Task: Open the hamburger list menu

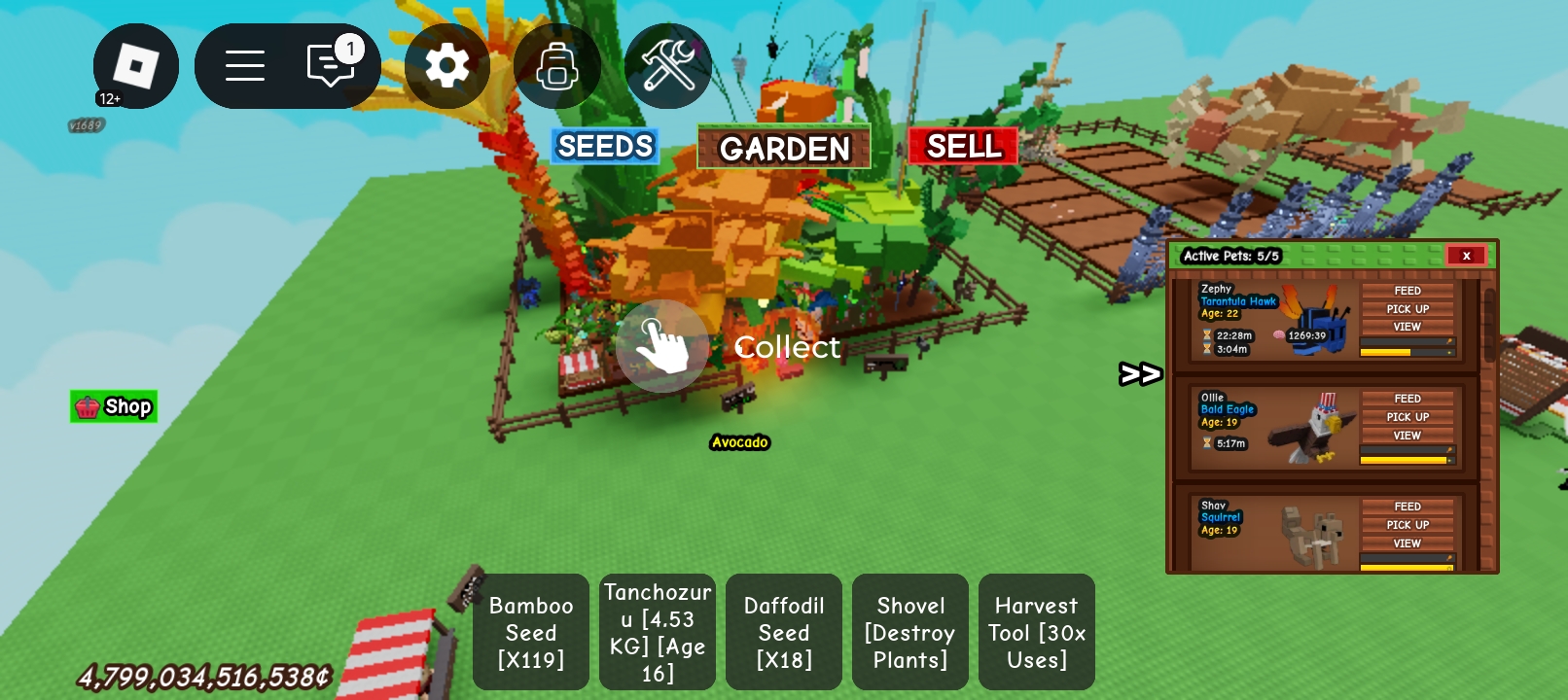Action: [x=245, y=66]
